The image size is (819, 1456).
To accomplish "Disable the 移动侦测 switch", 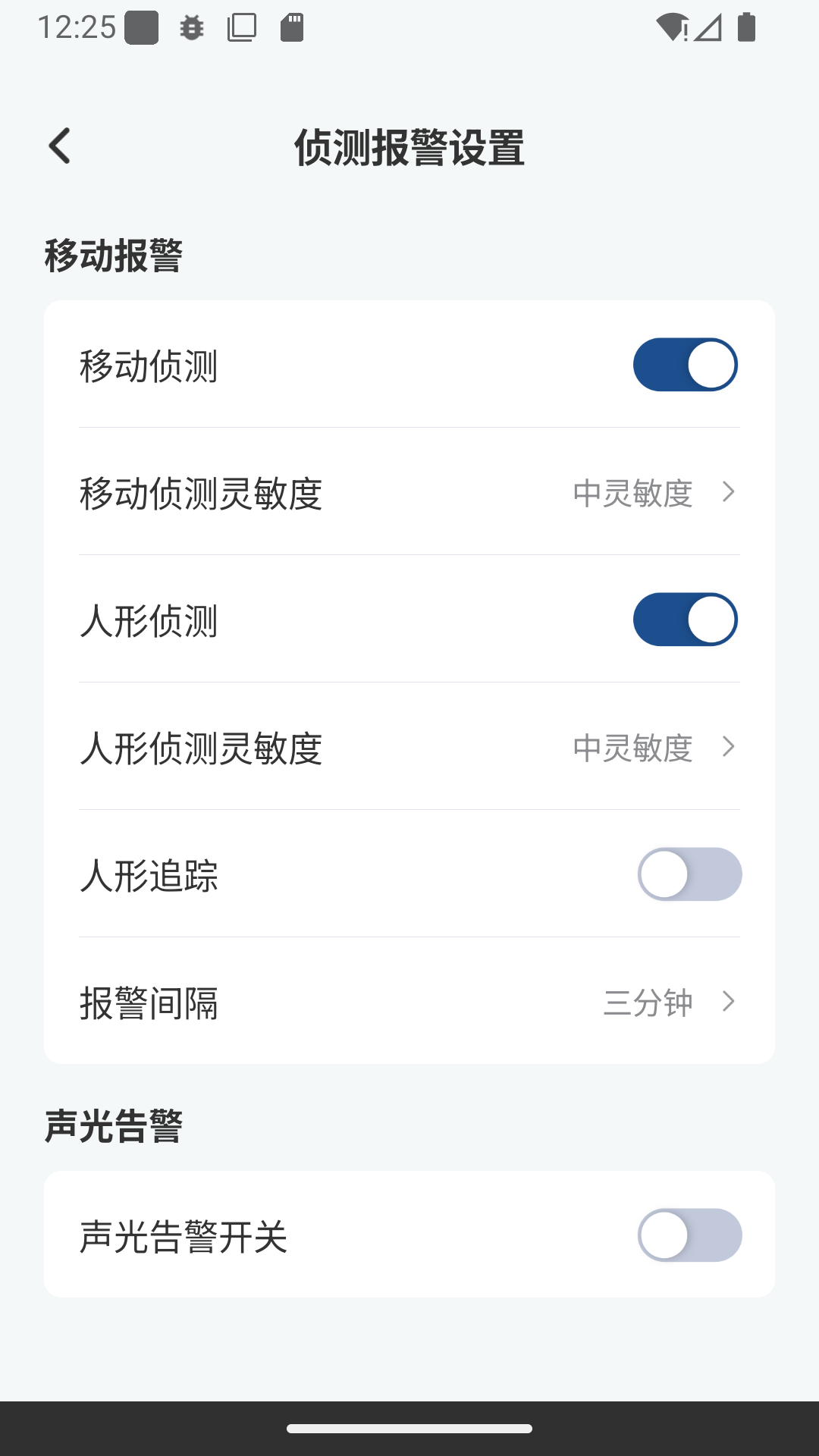I will click(x=686, y=364).
